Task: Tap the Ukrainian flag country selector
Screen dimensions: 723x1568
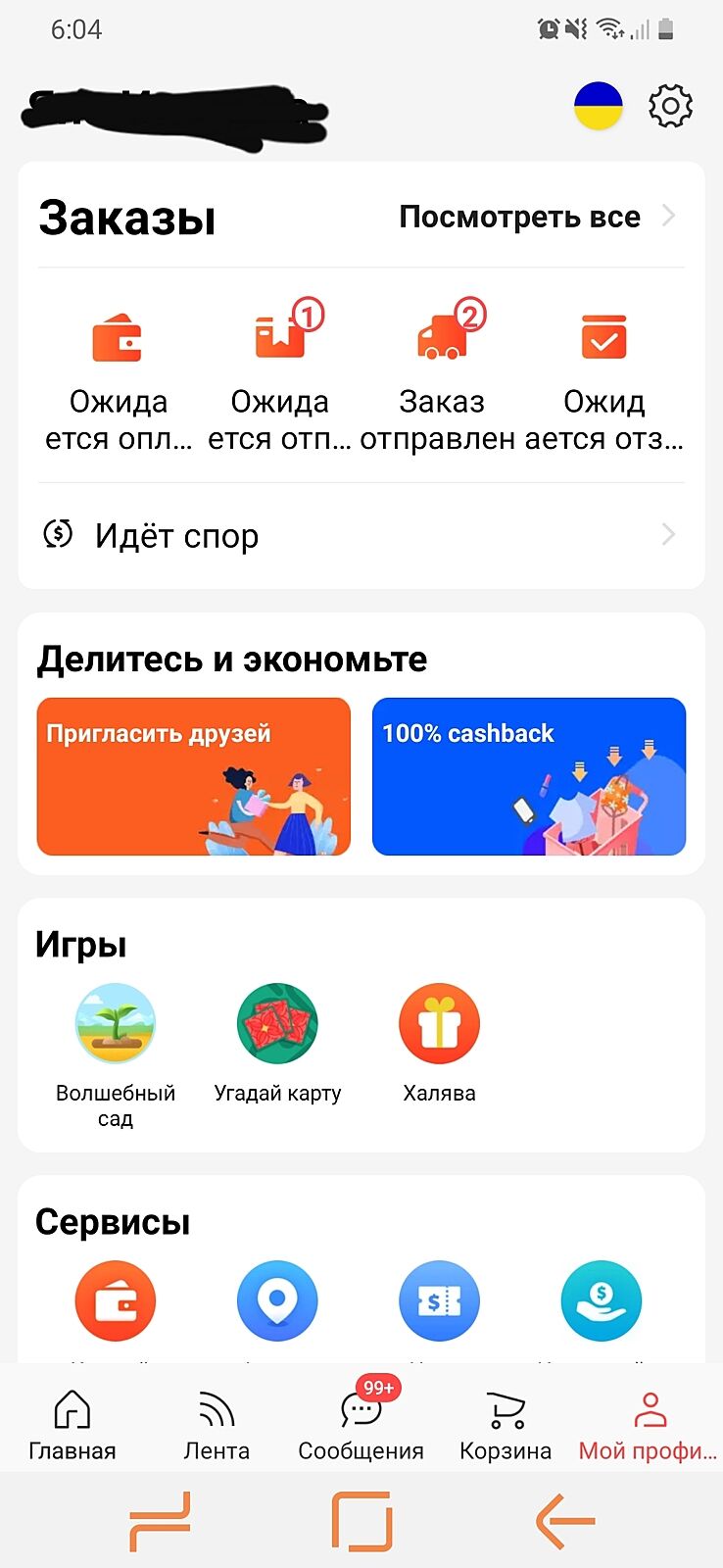Action: pos(598,106)
